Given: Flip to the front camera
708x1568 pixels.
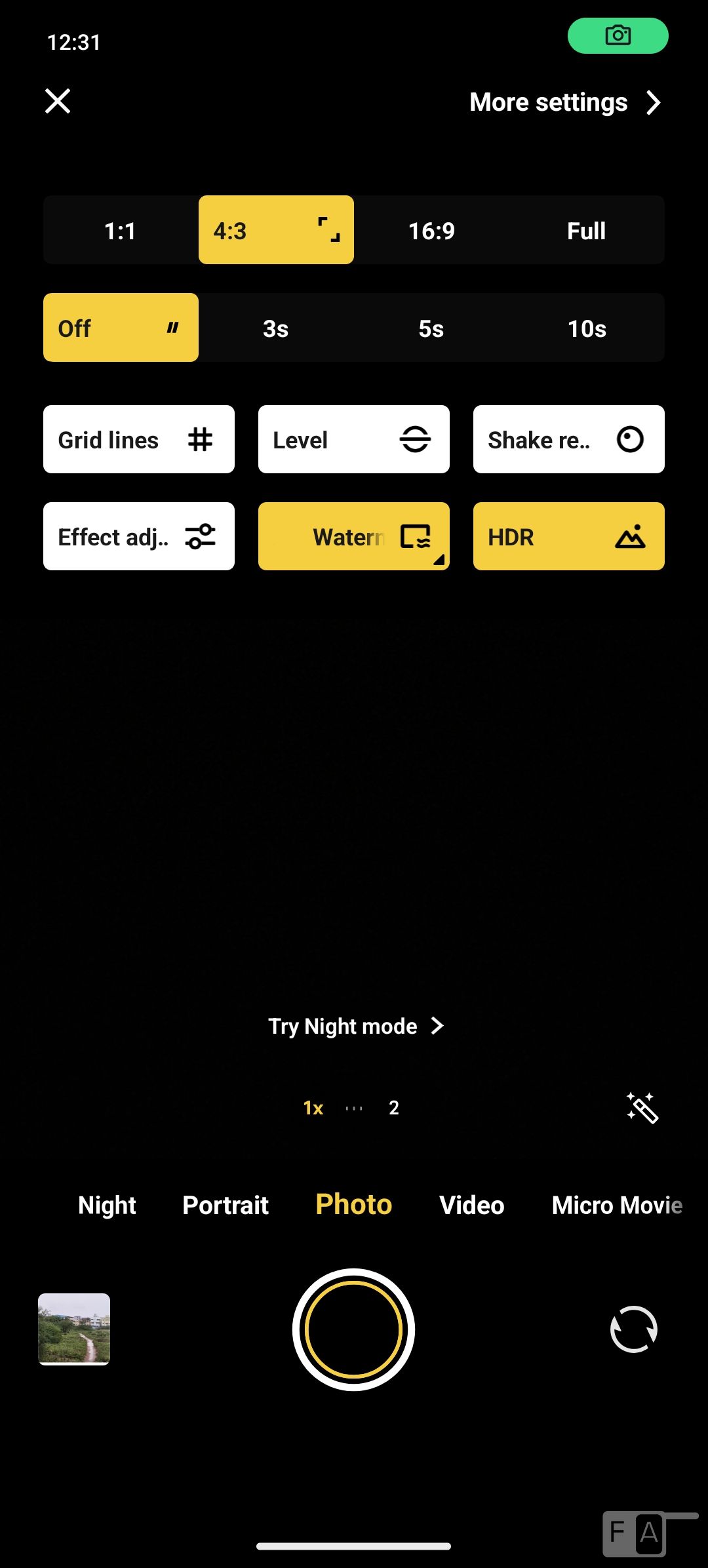Looking at the screenshot, I should click(633, 1329).
